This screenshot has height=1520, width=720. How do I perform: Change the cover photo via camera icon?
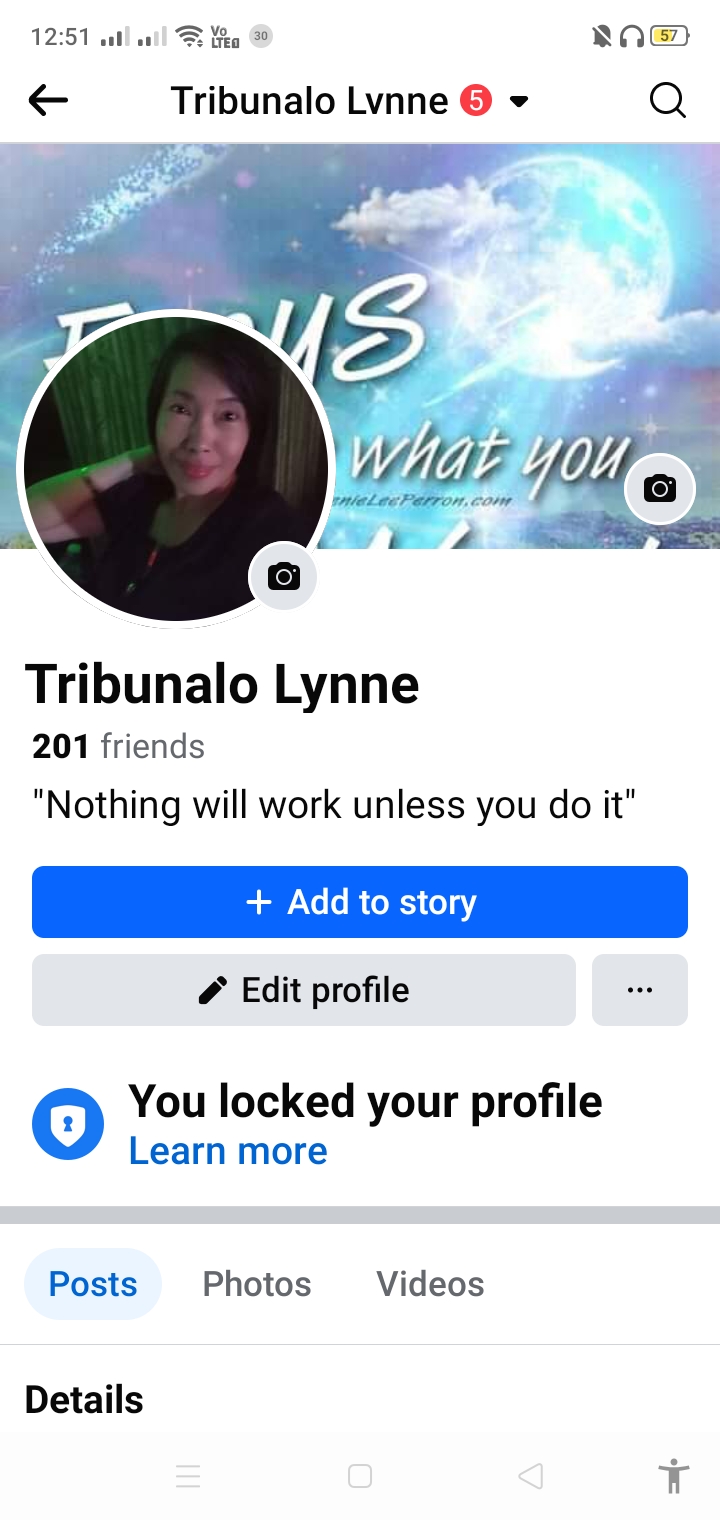[x=659, y=488]
